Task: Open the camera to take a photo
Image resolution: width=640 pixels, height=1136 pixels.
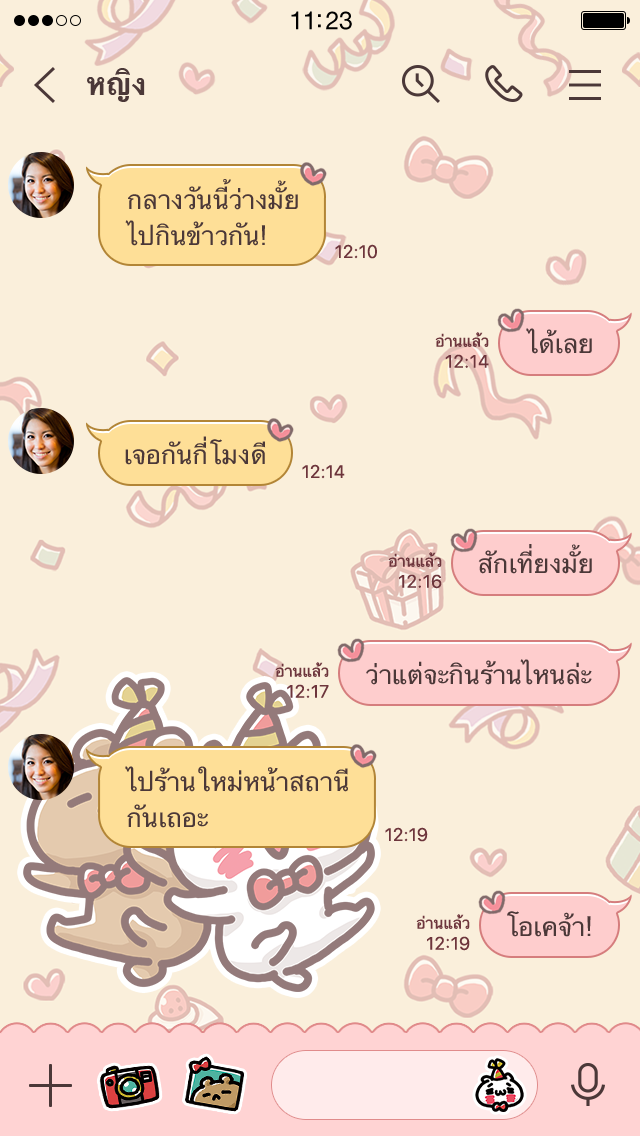Action: pyautogui.click(x=130, y=1086)
